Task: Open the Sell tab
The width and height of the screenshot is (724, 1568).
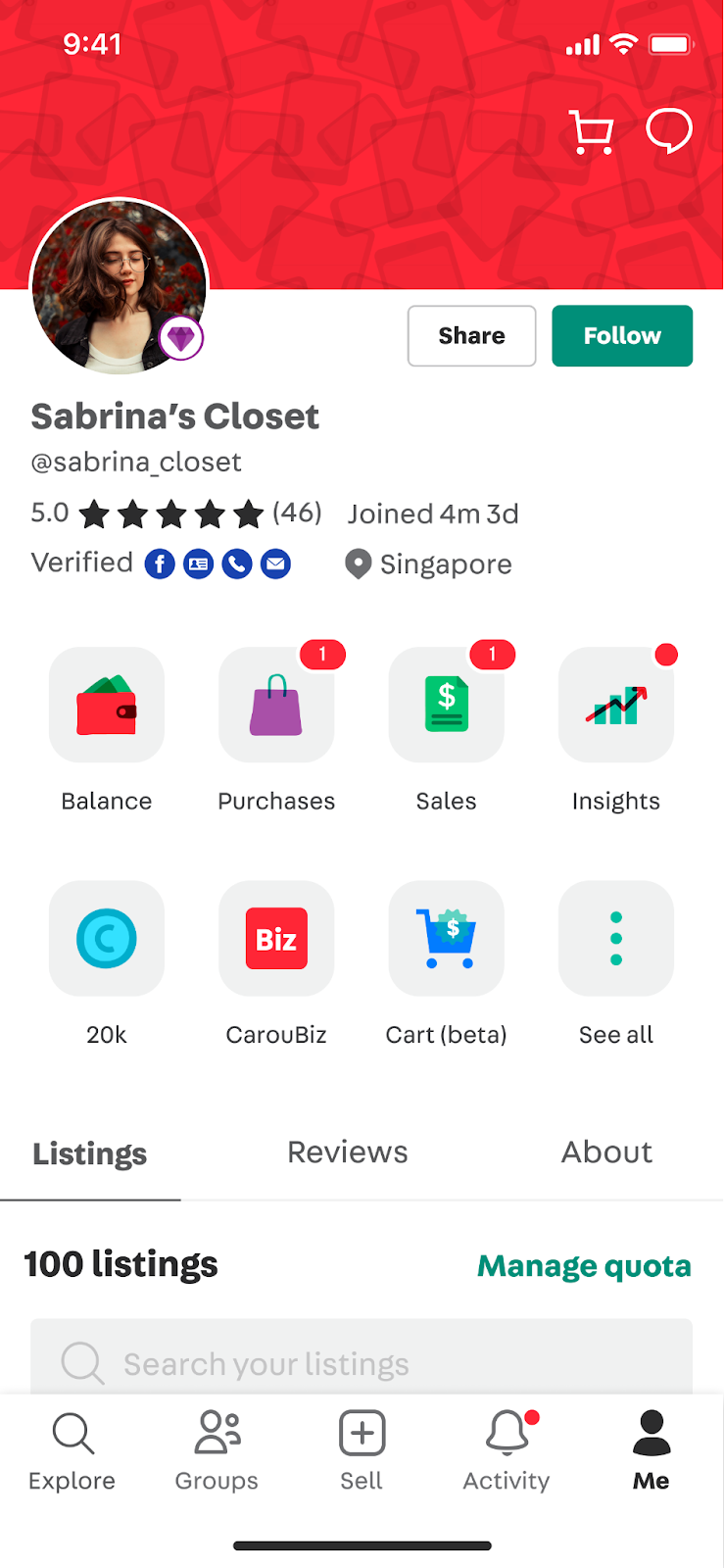Action: pos(362,1451)
